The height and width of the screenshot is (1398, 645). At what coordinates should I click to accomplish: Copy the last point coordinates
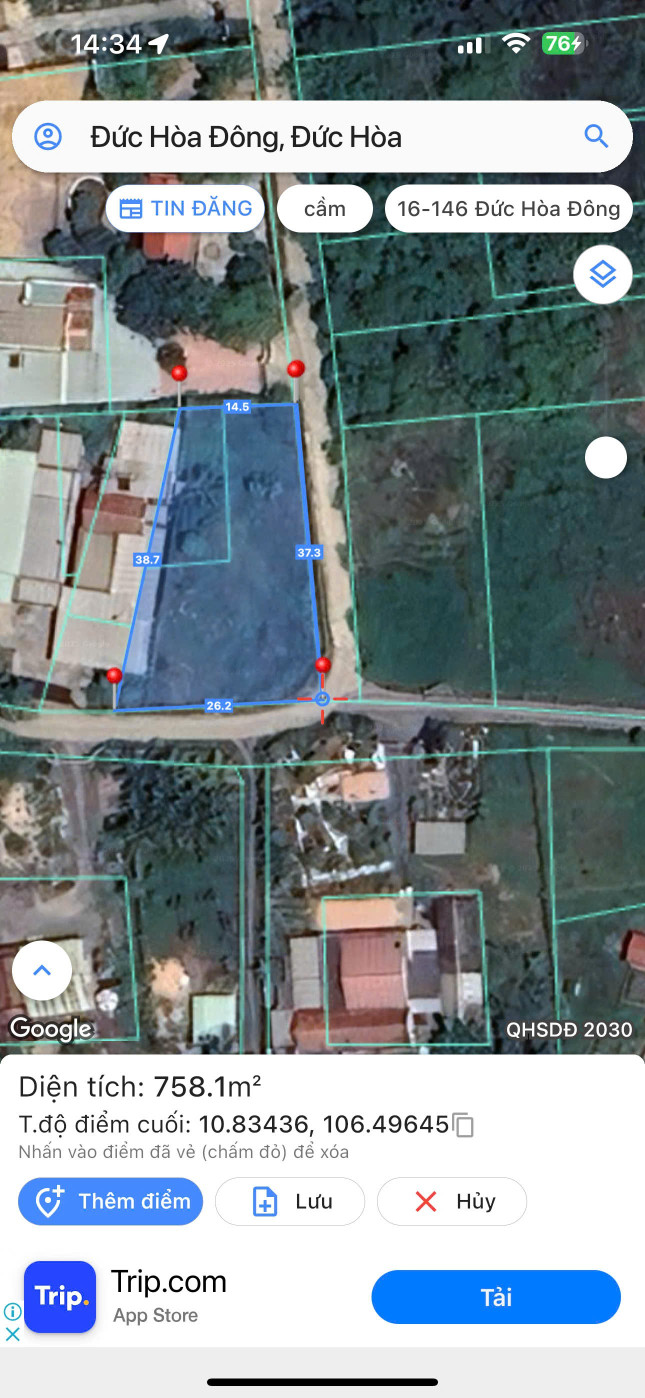click(464, 1125)
